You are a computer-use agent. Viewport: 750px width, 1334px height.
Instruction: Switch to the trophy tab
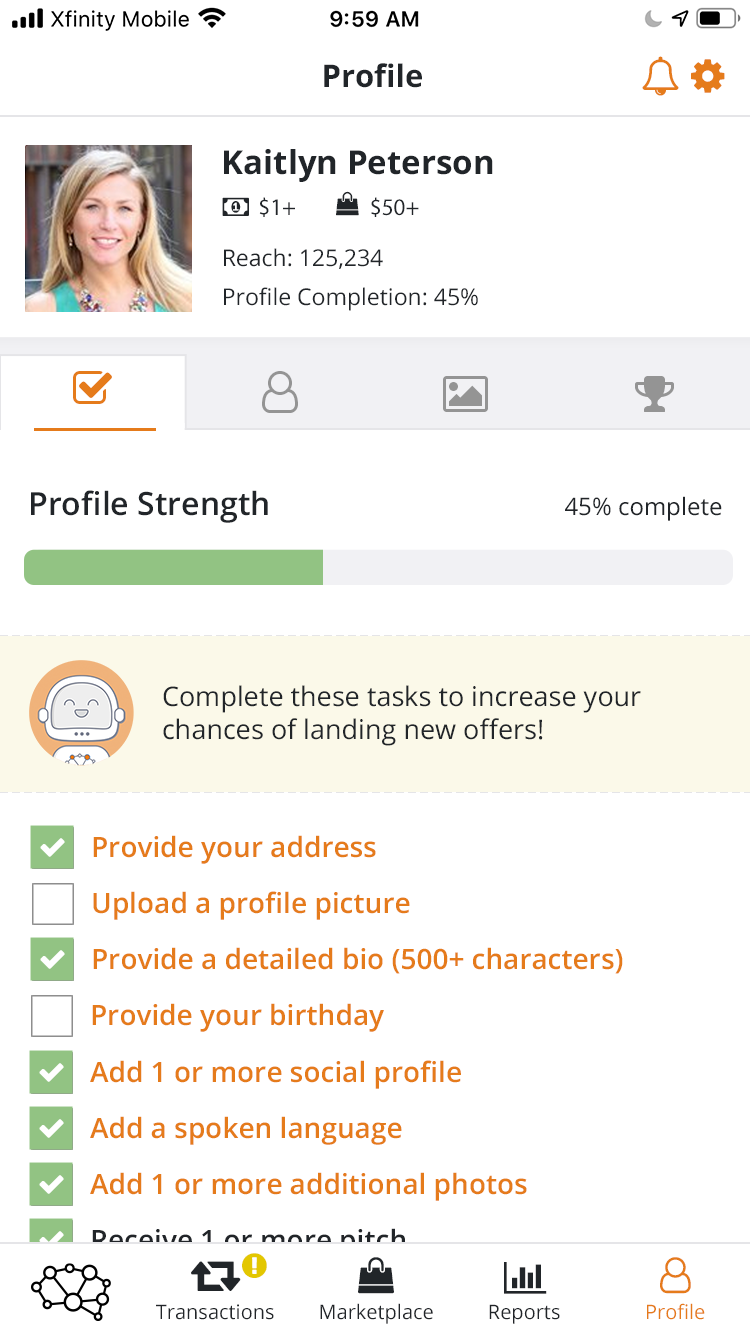[x=654, y=393]
